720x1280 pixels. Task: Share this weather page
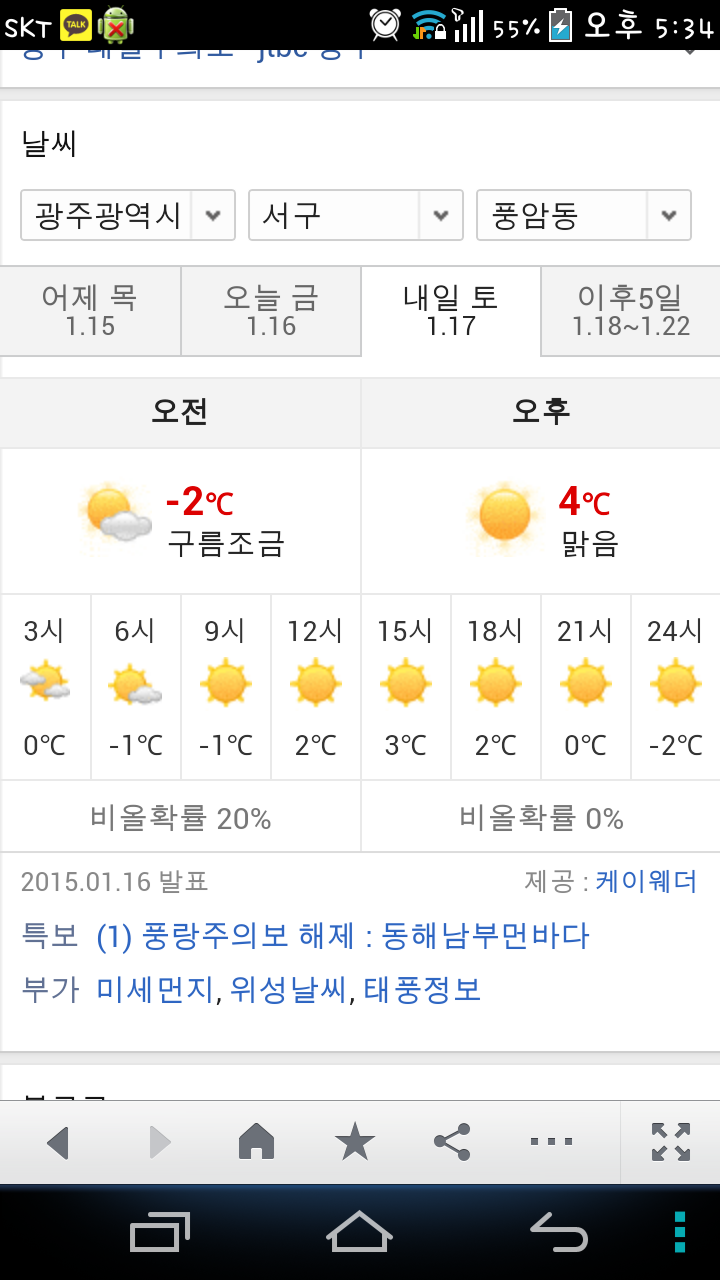(x=452, y=1142)
